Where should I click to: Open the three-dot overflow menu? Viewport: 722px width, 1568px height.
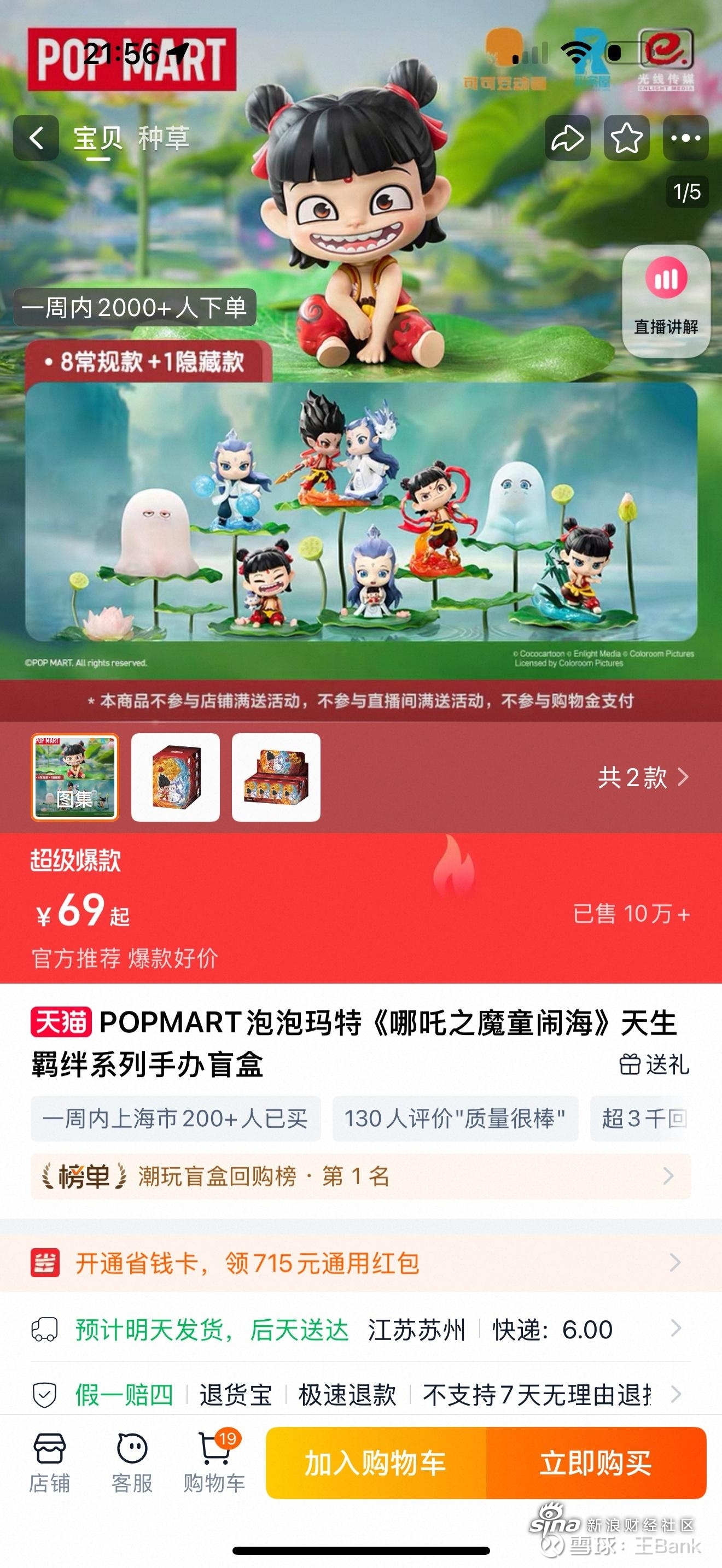point(685,138)
